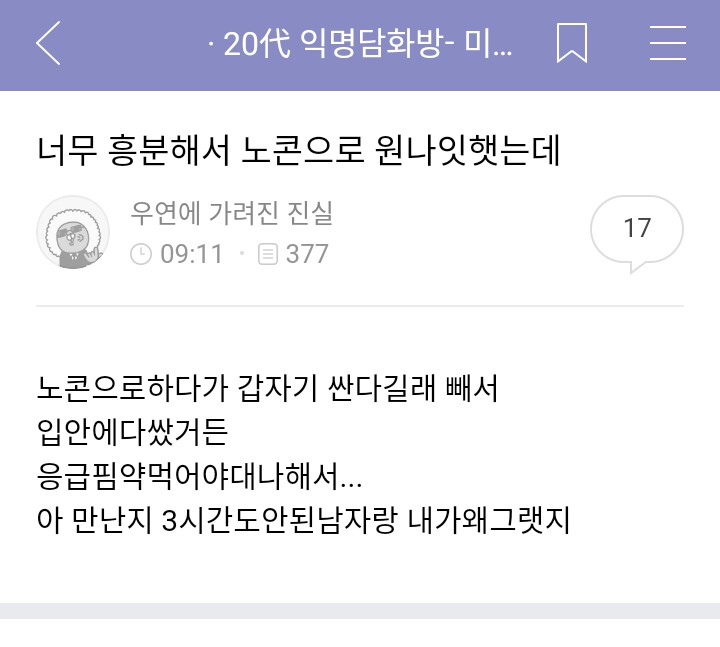720x647 pixels.
Task: Open the hamburger menu
Action: coord(666,44)
